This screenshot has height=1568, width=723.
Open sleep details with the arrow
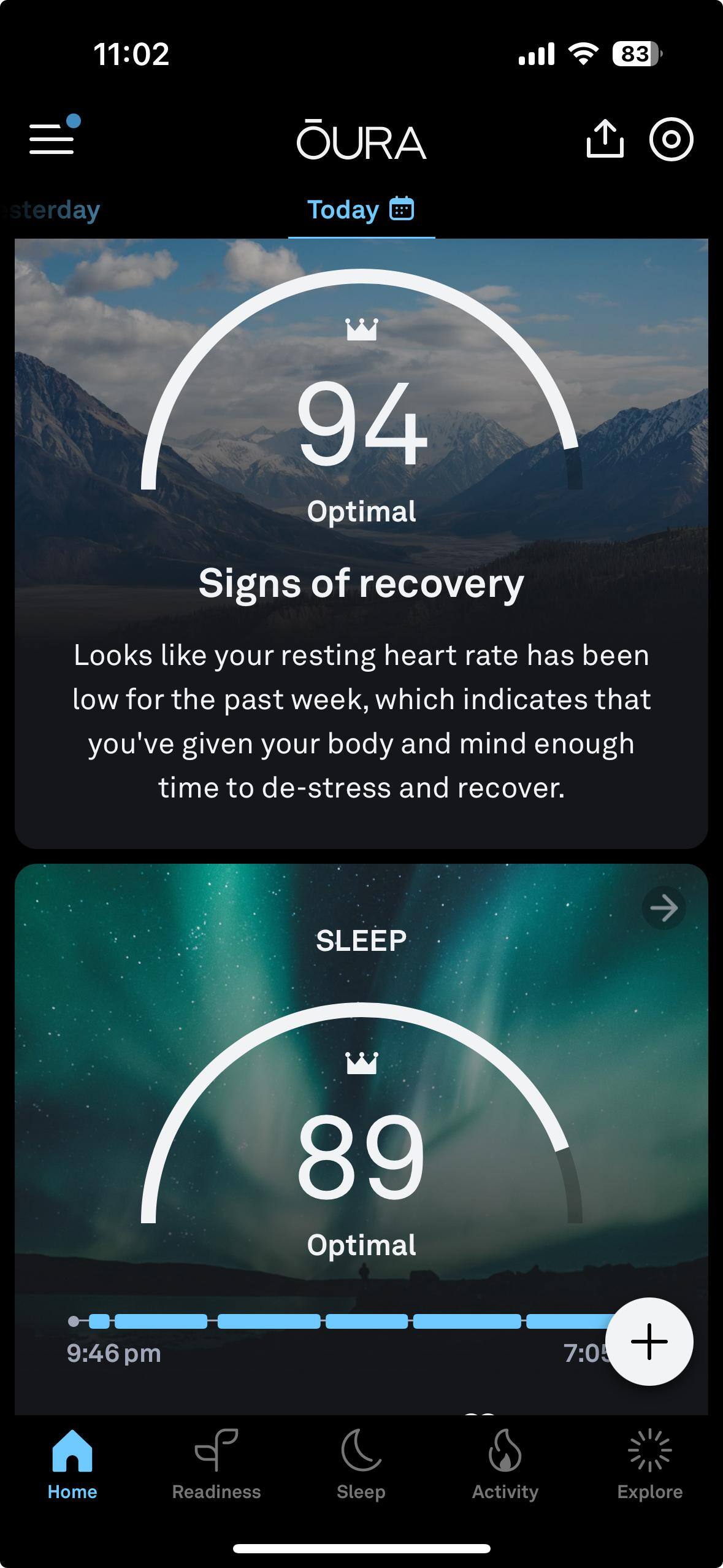[x=664, y=908]
